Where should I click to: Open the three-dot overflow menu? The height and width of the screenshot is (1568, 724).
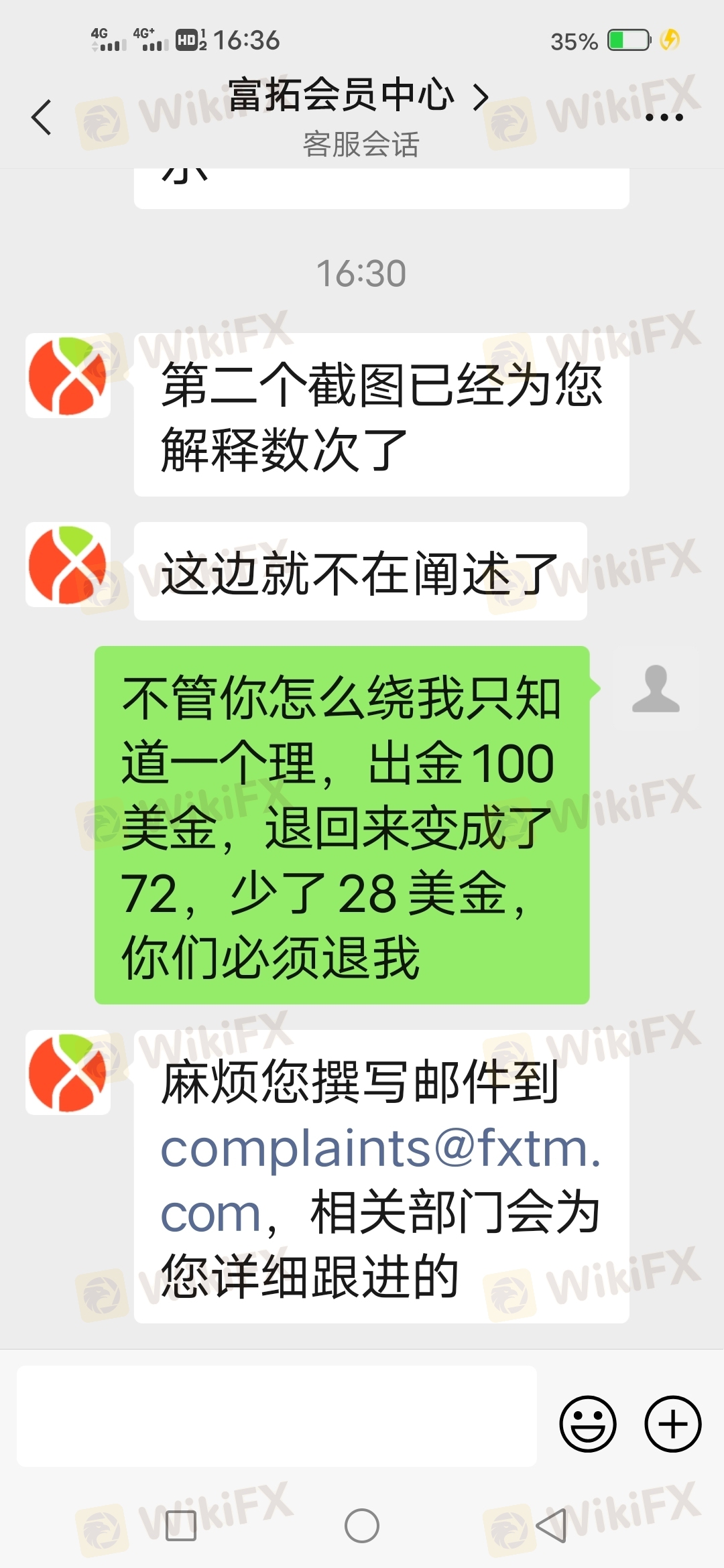click(x=664, y=117)
